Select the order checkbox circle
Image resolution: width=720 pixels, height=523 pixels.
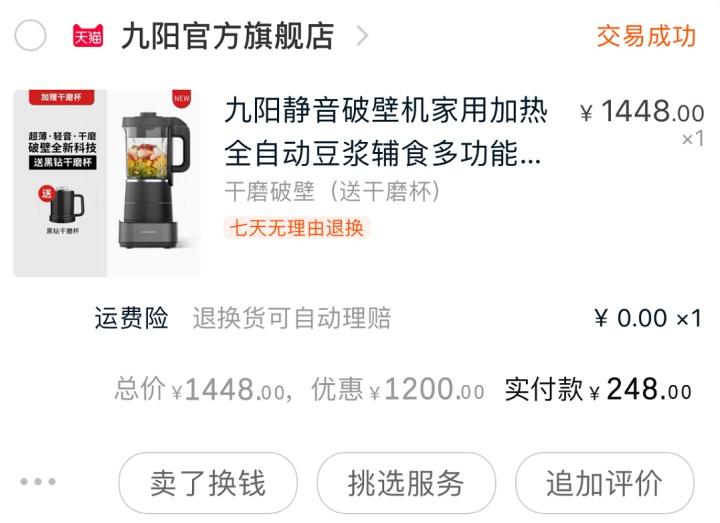coord(30,36)
